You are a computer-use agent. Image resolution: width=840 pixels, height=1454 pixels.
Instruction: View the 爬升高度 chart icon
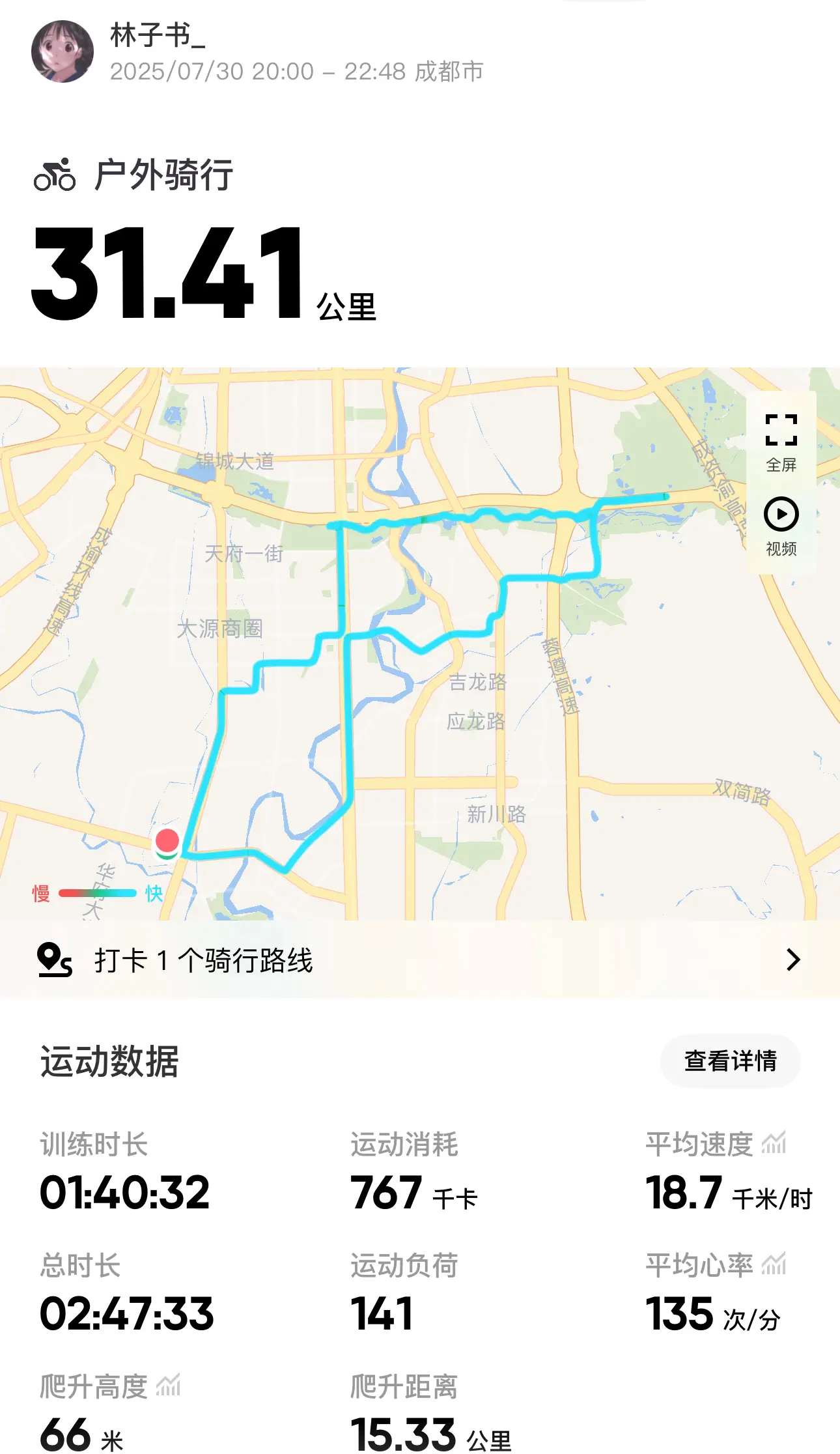tap(168, 1386)
